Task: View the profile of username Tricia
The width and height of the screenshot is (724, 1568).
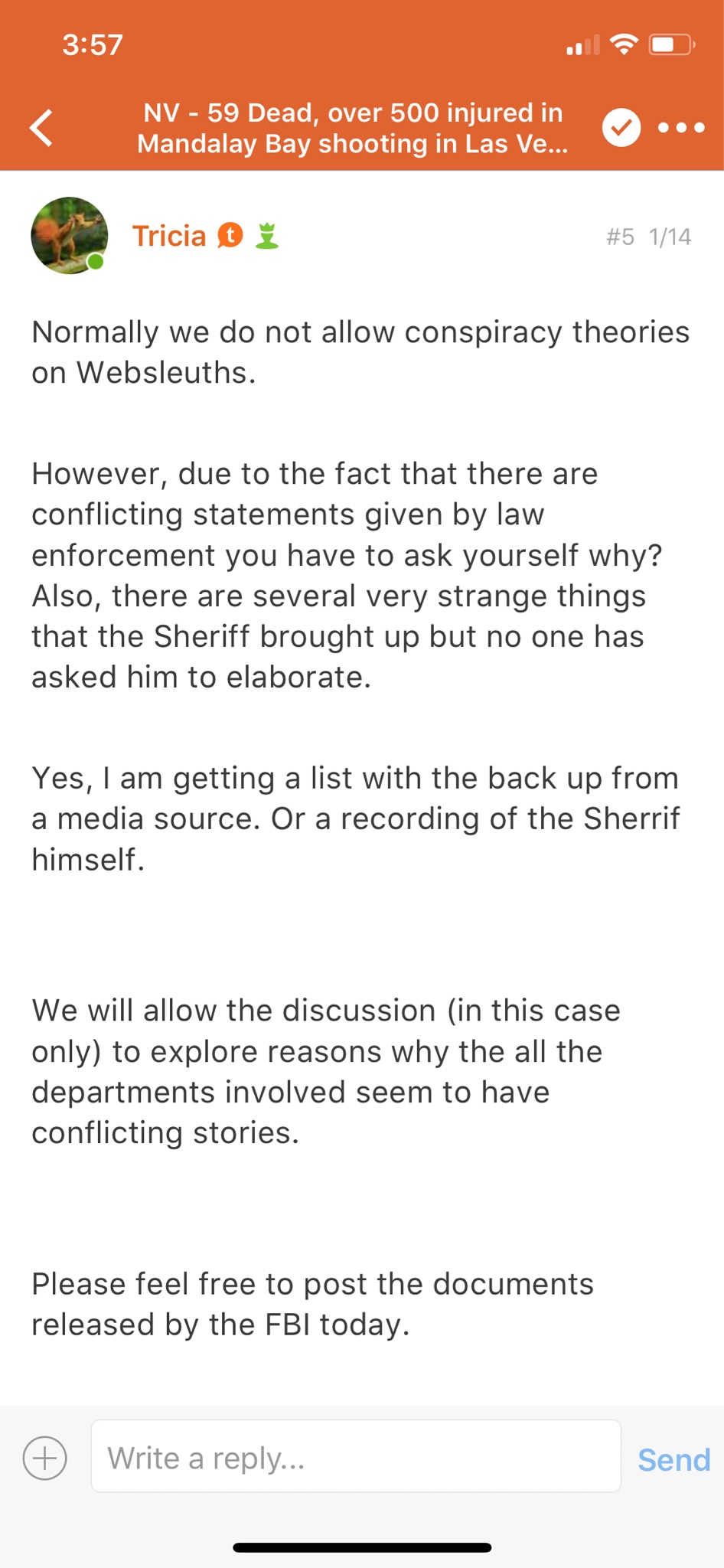Action: pyautogui.click(x=169, y=236)
